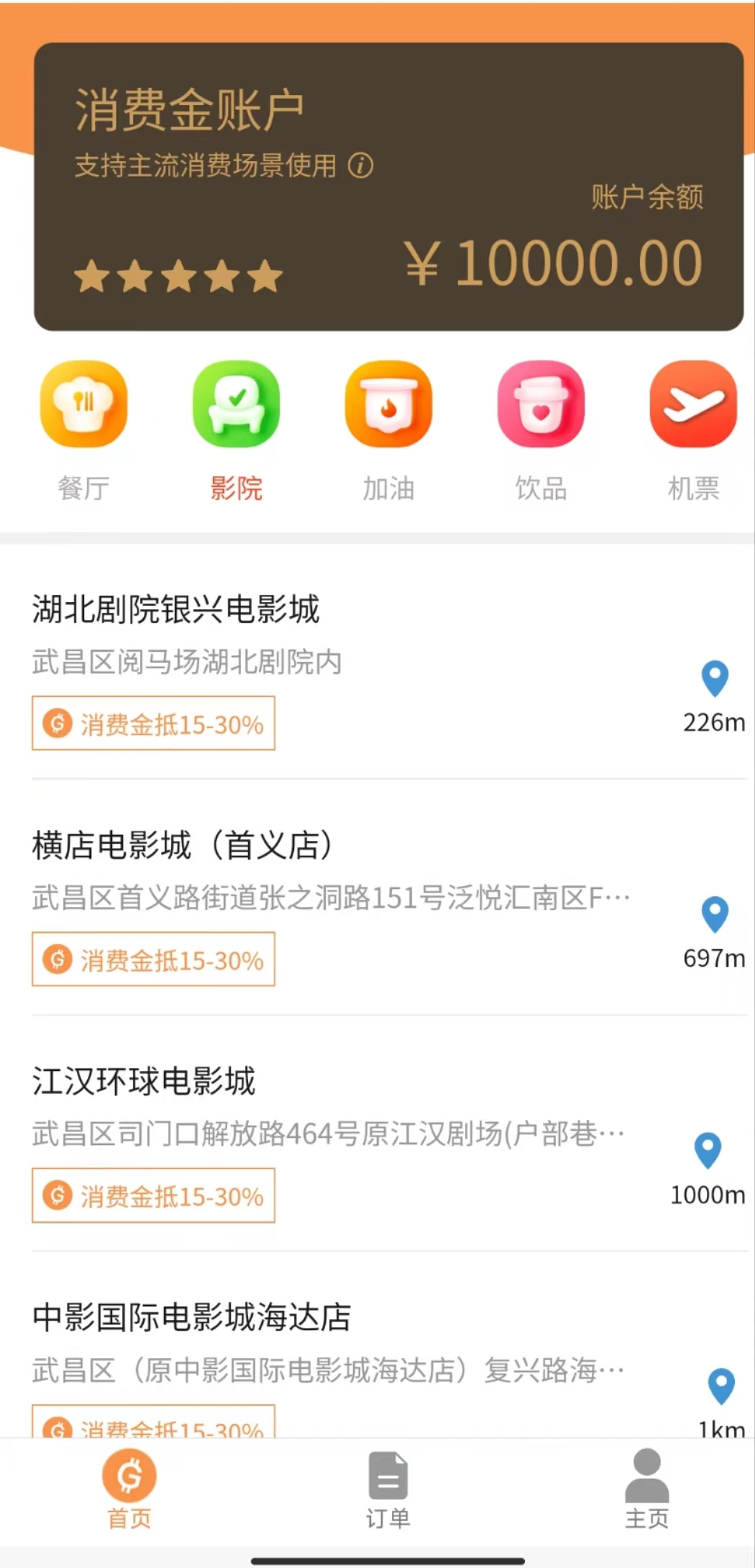Tap the location pin showing 226m

(715, 678)
